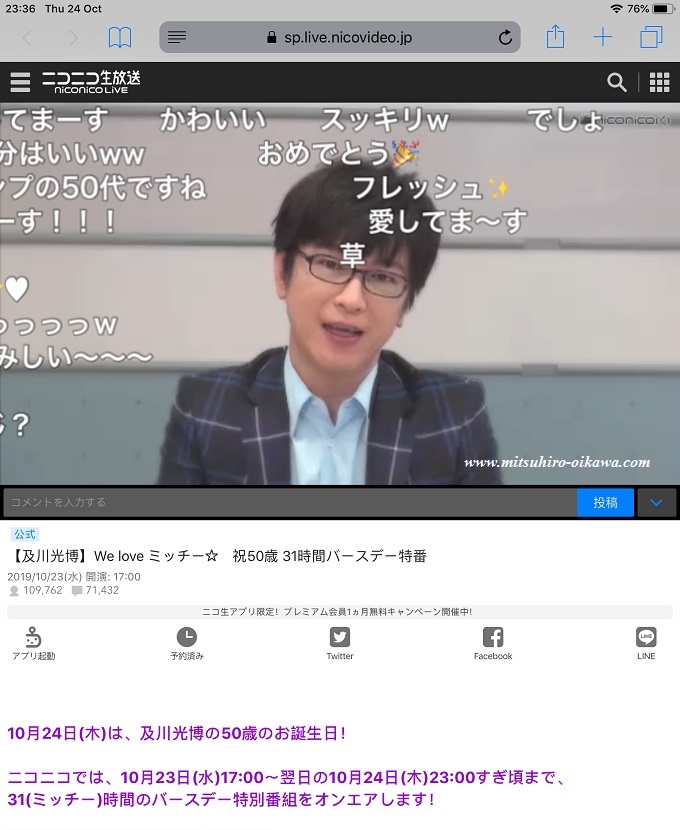This screenshot has width=680, height=830.
Task: Open Safari bookmarks
Action: click(120, 38)
